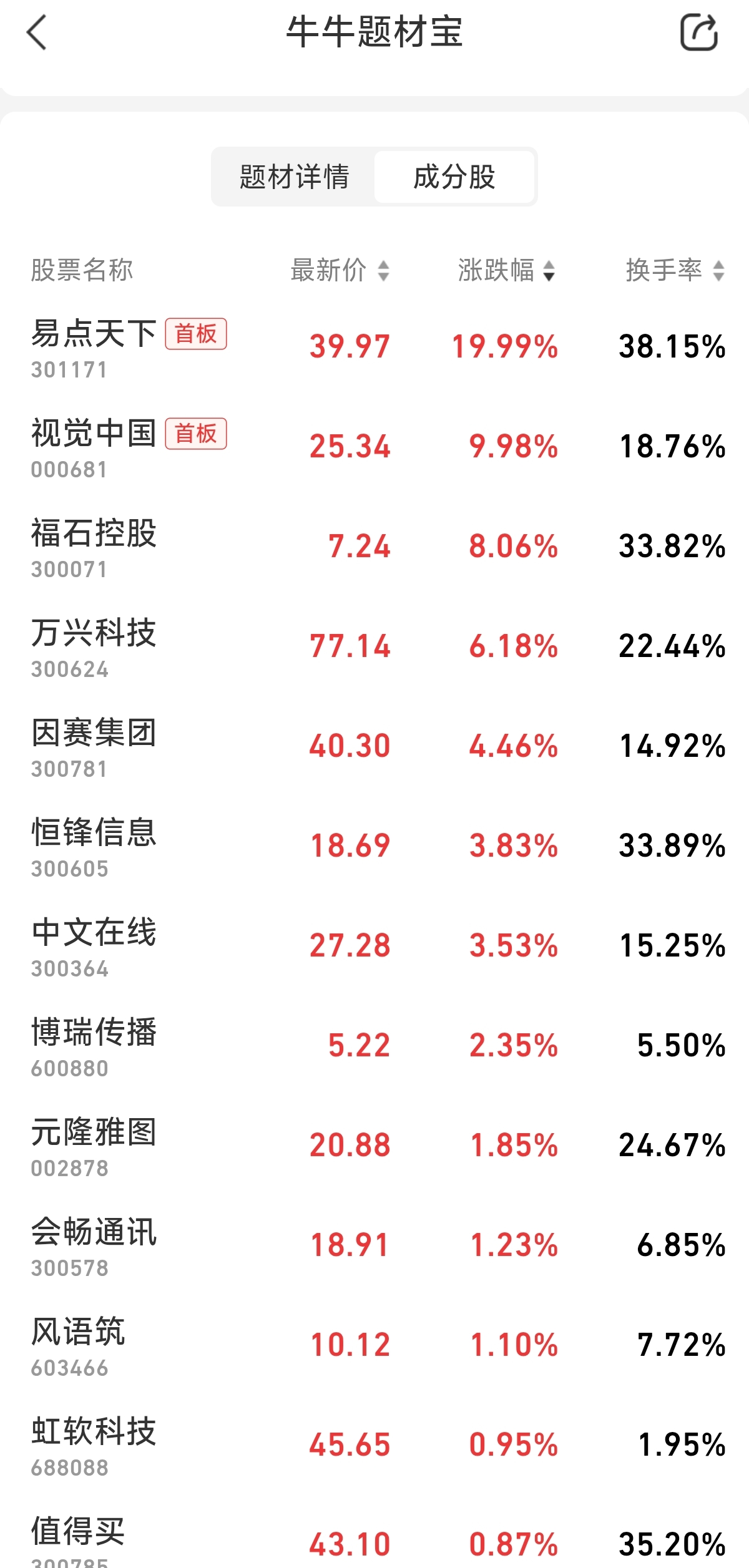Go back using the top-left arrow

tap(37, 32)
